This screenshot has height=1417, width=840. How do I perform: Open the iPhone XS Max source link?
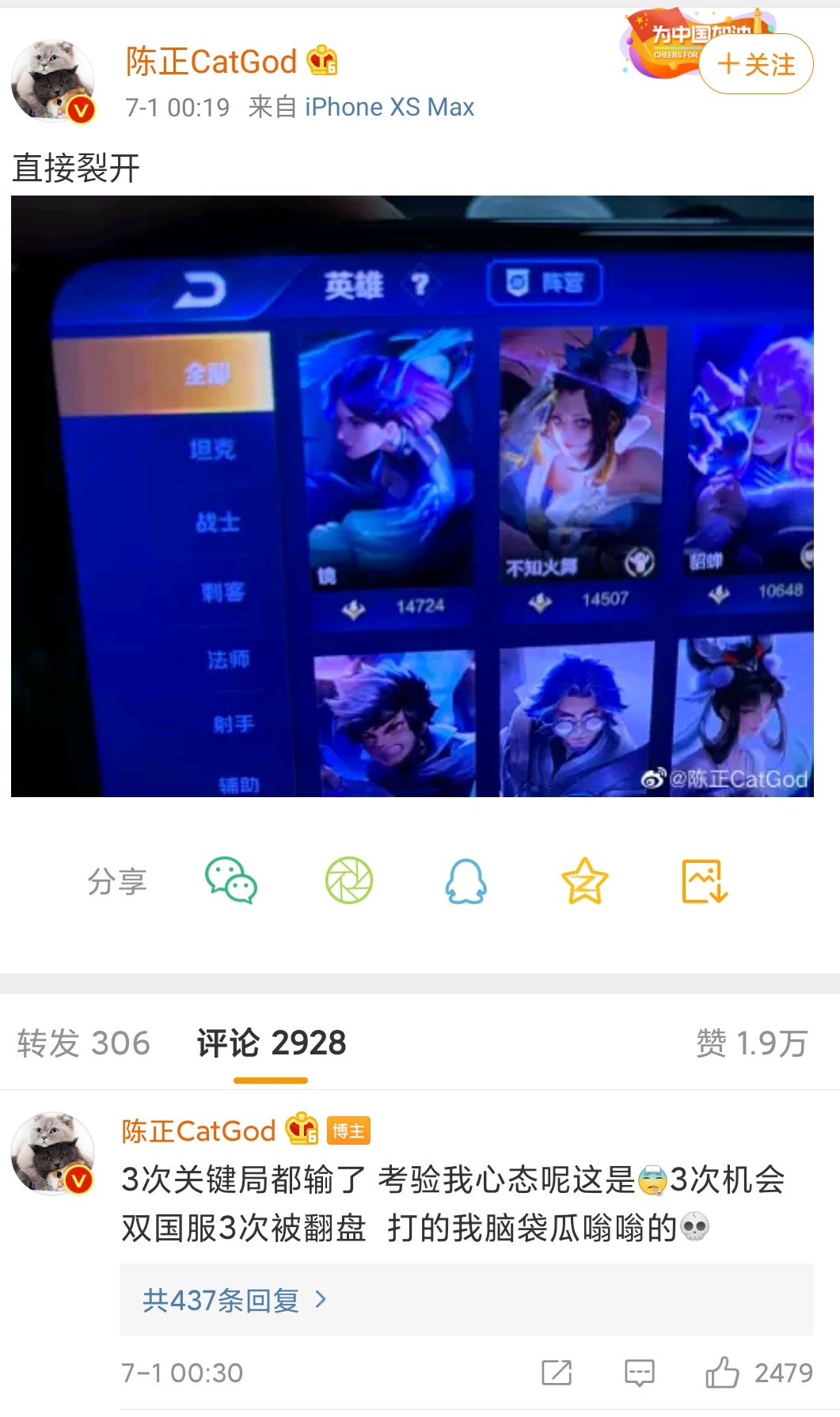[x=390, y=107]
